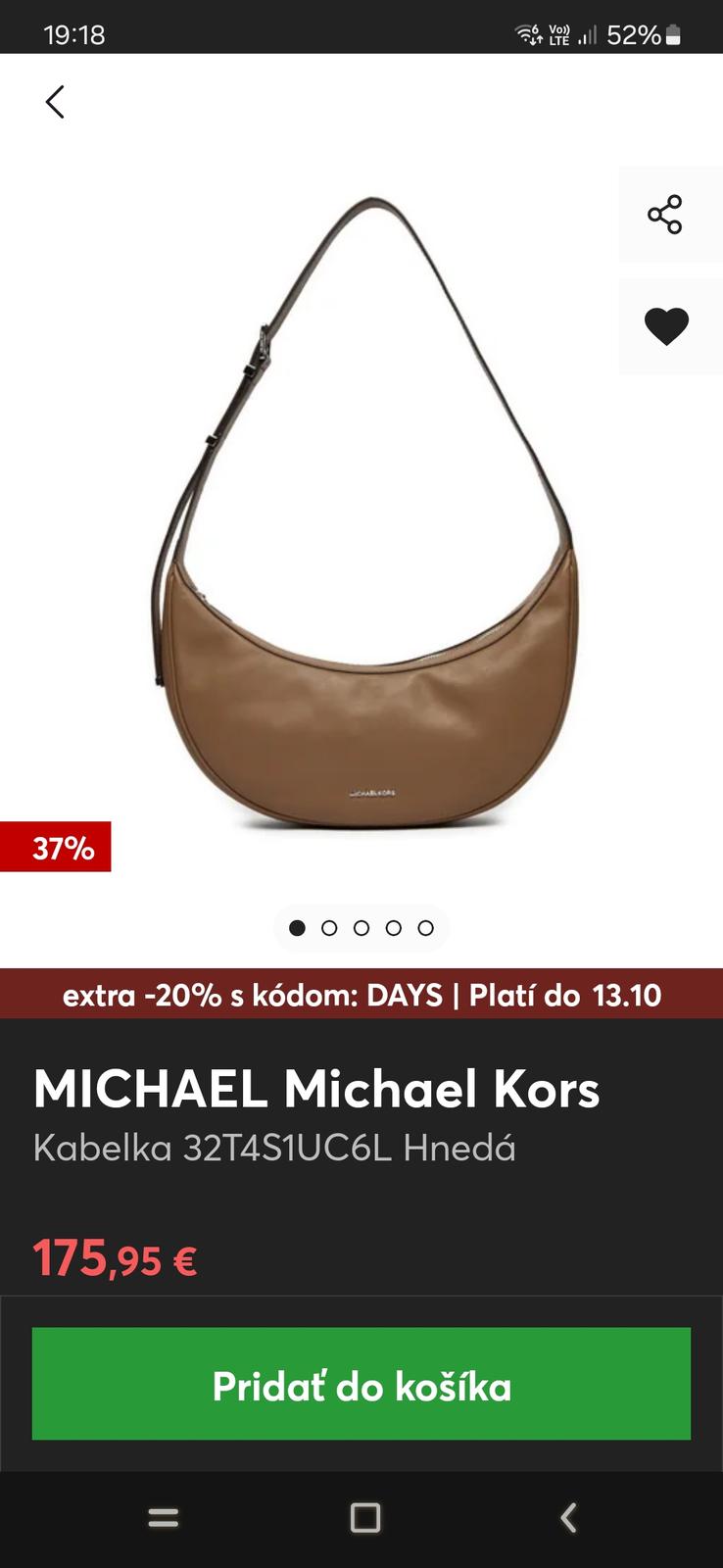Open recent apps from navigation bar
723x1568 pixels.
click(x=163, y=1517)
